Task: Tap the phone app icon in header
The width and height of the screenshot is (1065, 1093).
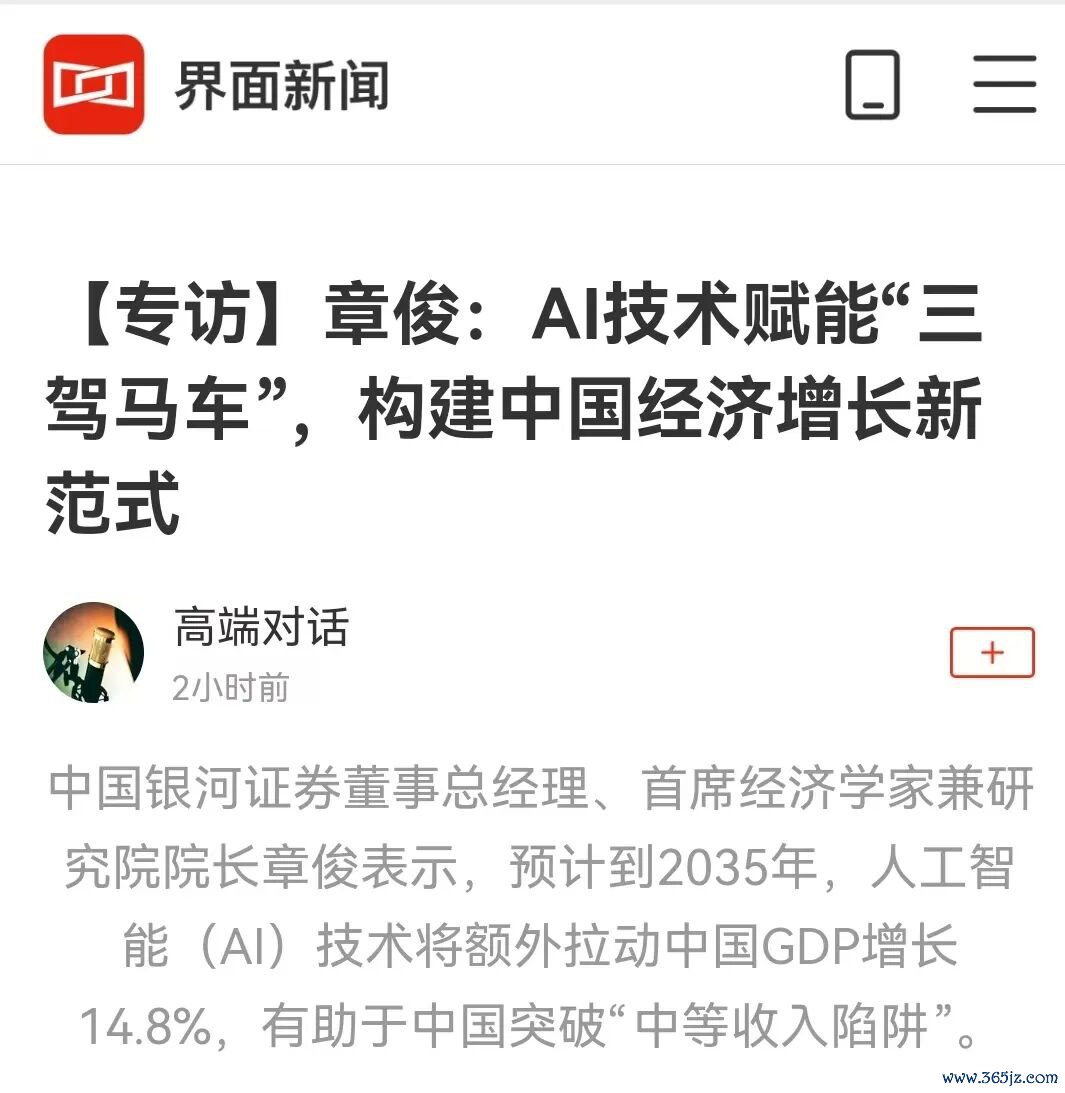Action: coord(872,85)
